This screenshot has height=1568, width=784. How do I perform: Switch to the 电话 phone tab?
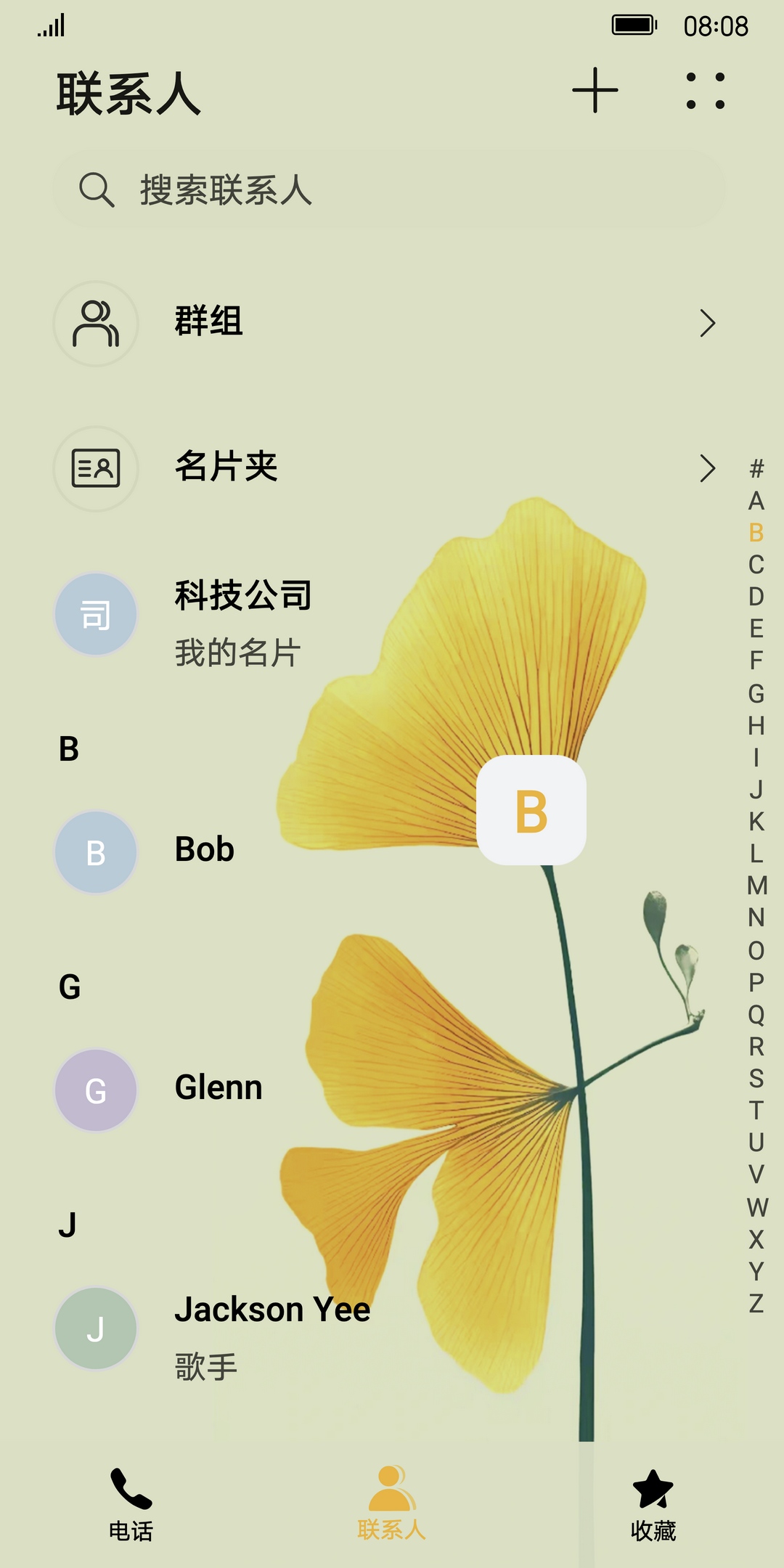[131, 1504]
